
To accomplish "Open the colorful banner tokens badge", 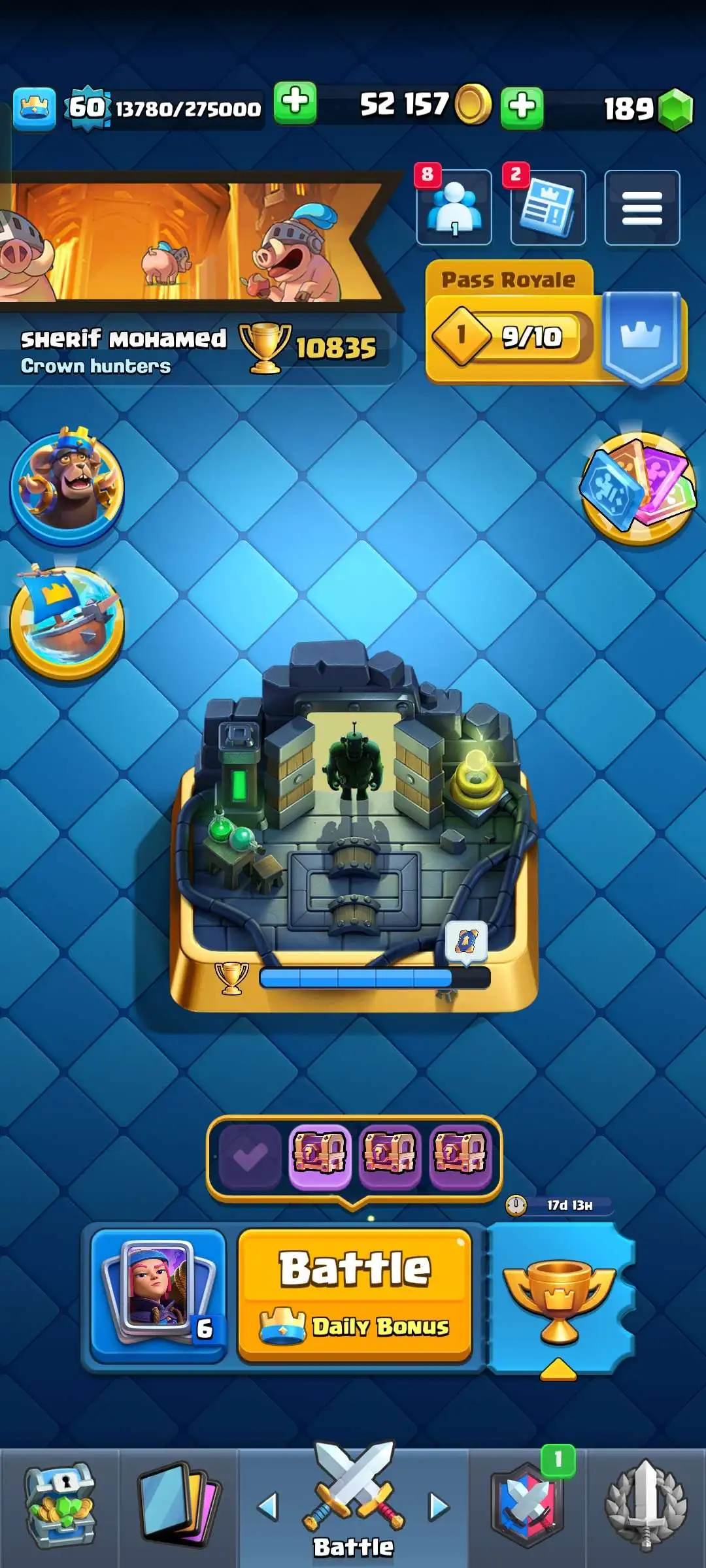I will tap(637, 487).
